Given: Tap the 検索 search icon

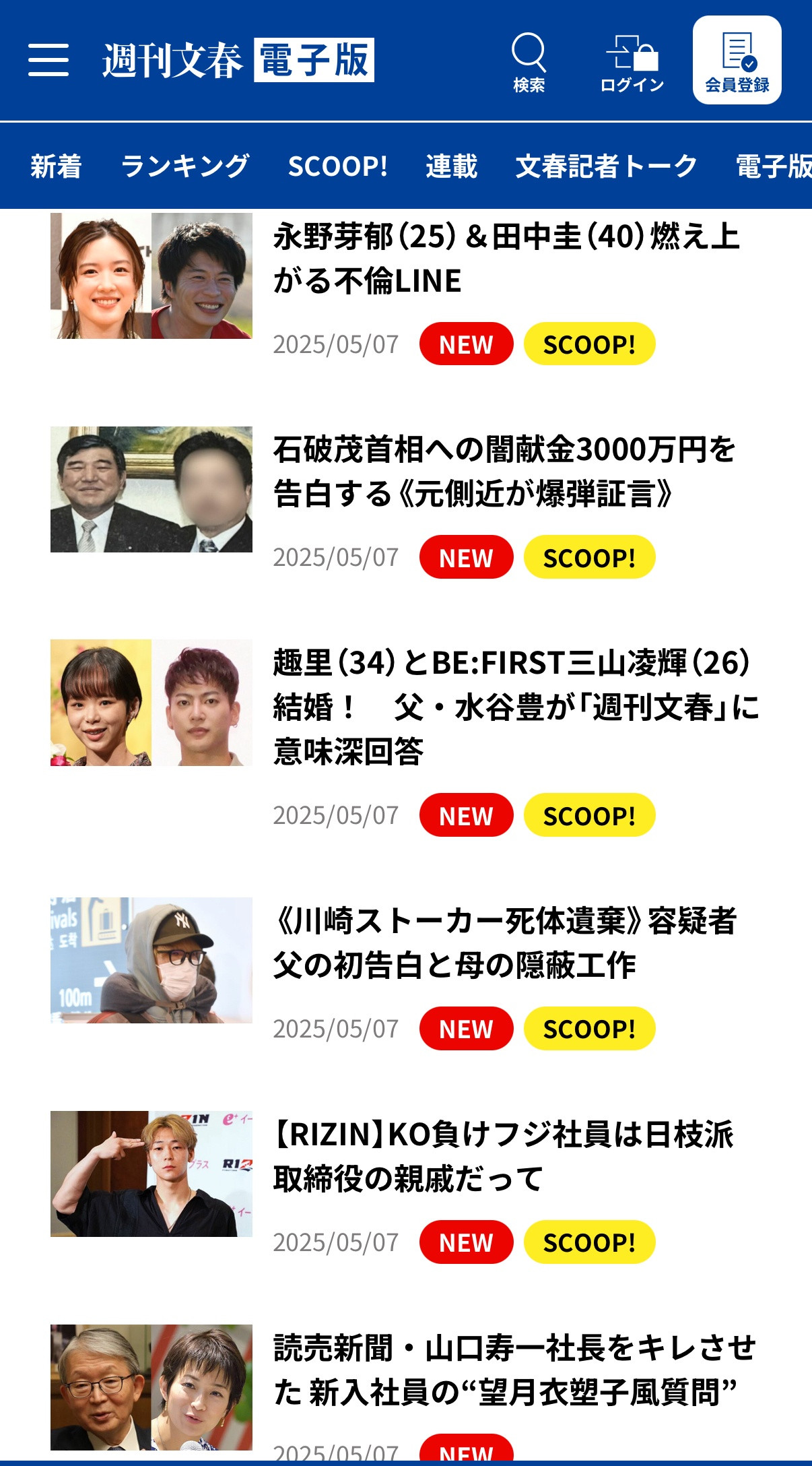Looking at the screenshot, I should pyautogui.click(x=529, y=62).
